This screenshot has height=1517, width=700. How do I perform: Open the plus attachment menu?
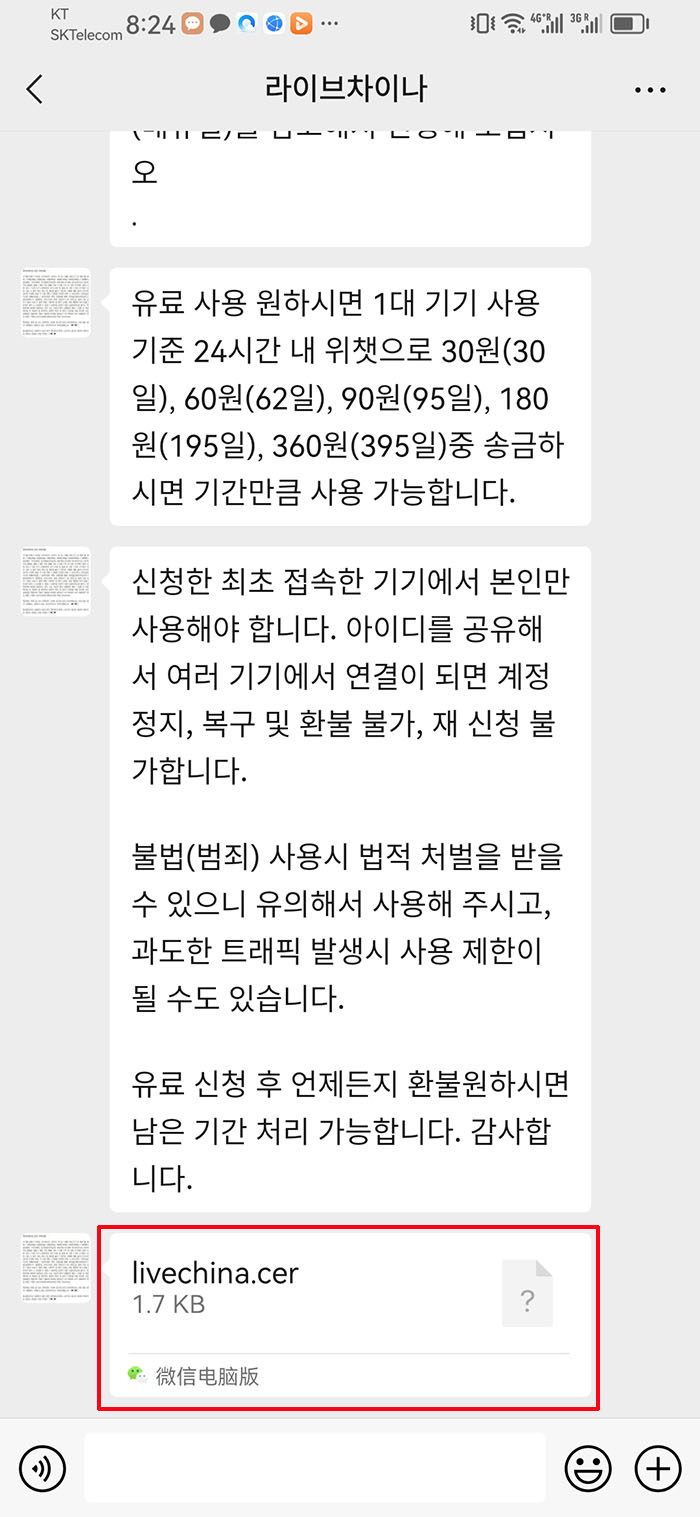point(658,1468)
